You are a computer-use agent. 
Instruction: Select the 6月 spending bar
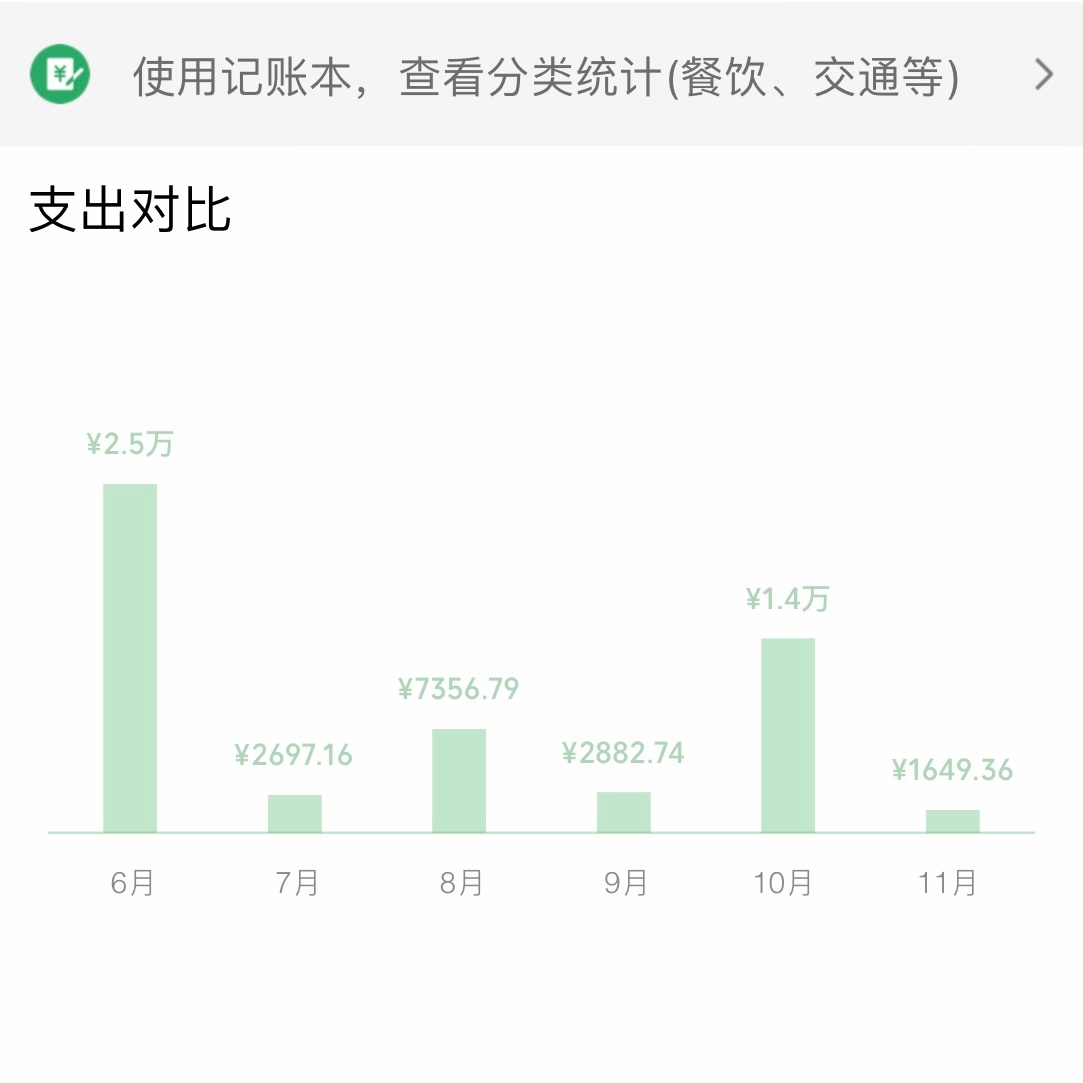[130, 658]
